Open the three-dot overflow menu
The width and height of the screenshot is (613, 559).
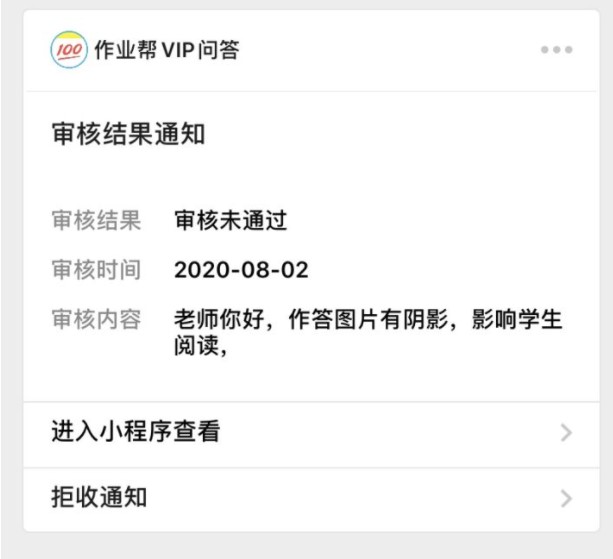tap(556, 51)
